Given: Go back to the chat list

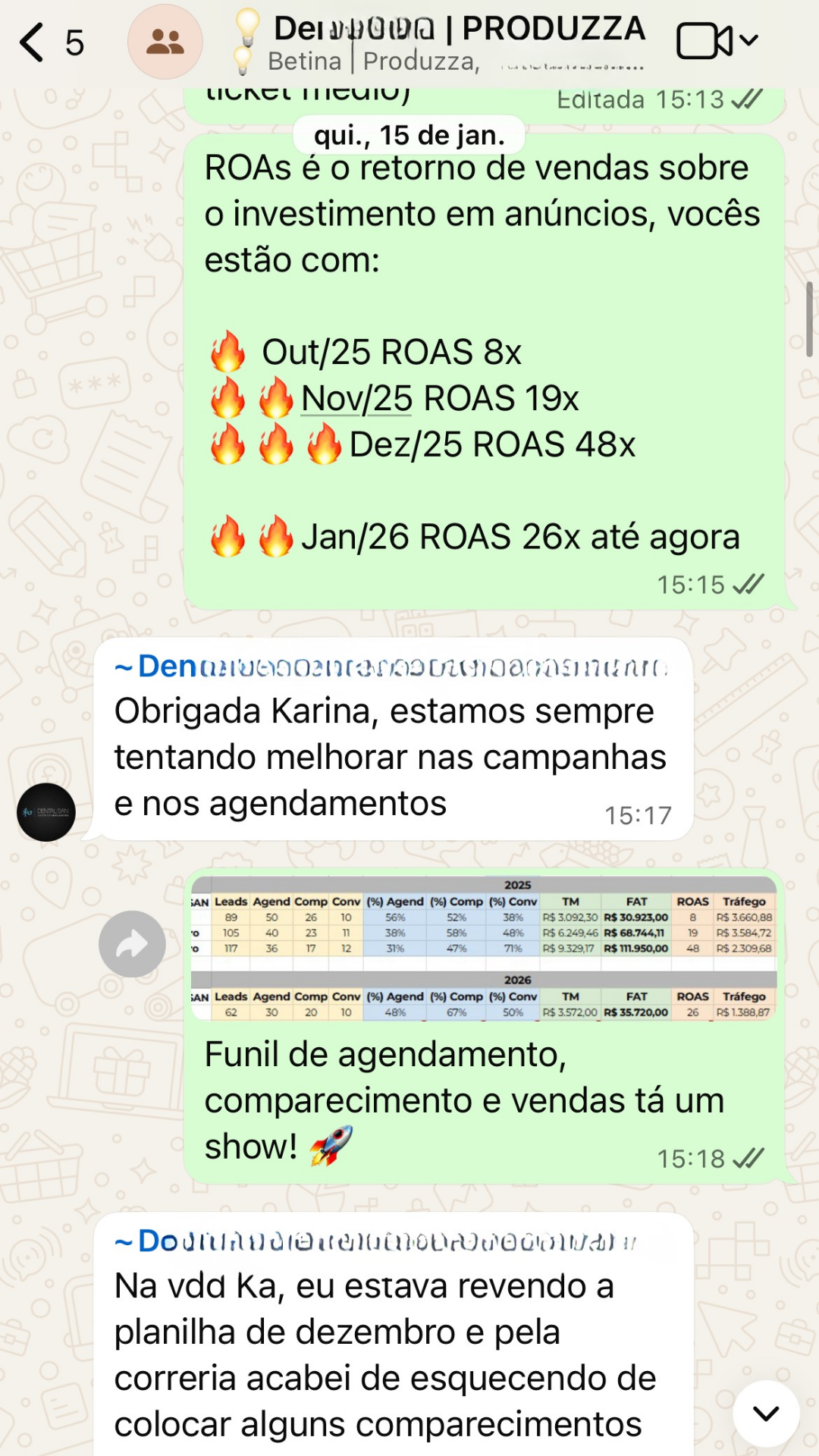Looking at the screenshot, I should 33,42.
